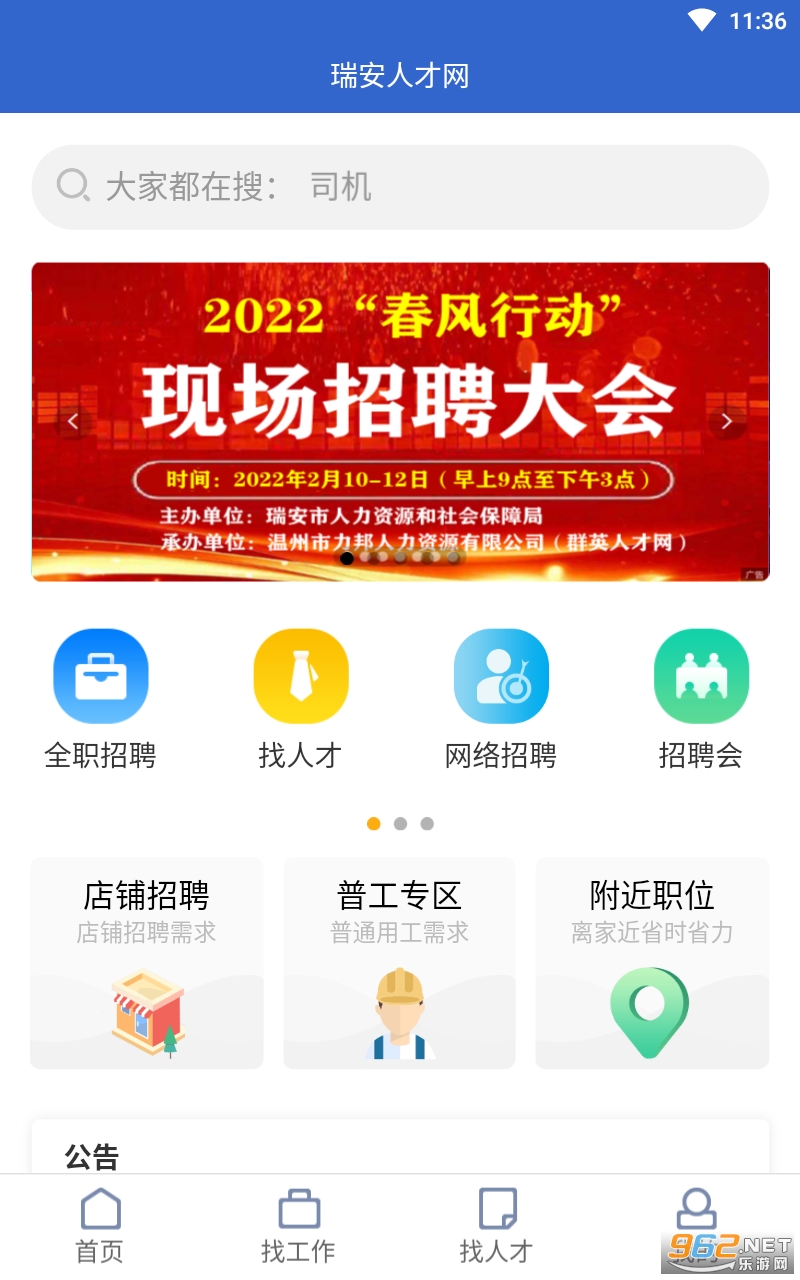800x1280 pixels.
Task: Open the 店铺招聘 shop hiring section
Action: pos(146,962)
